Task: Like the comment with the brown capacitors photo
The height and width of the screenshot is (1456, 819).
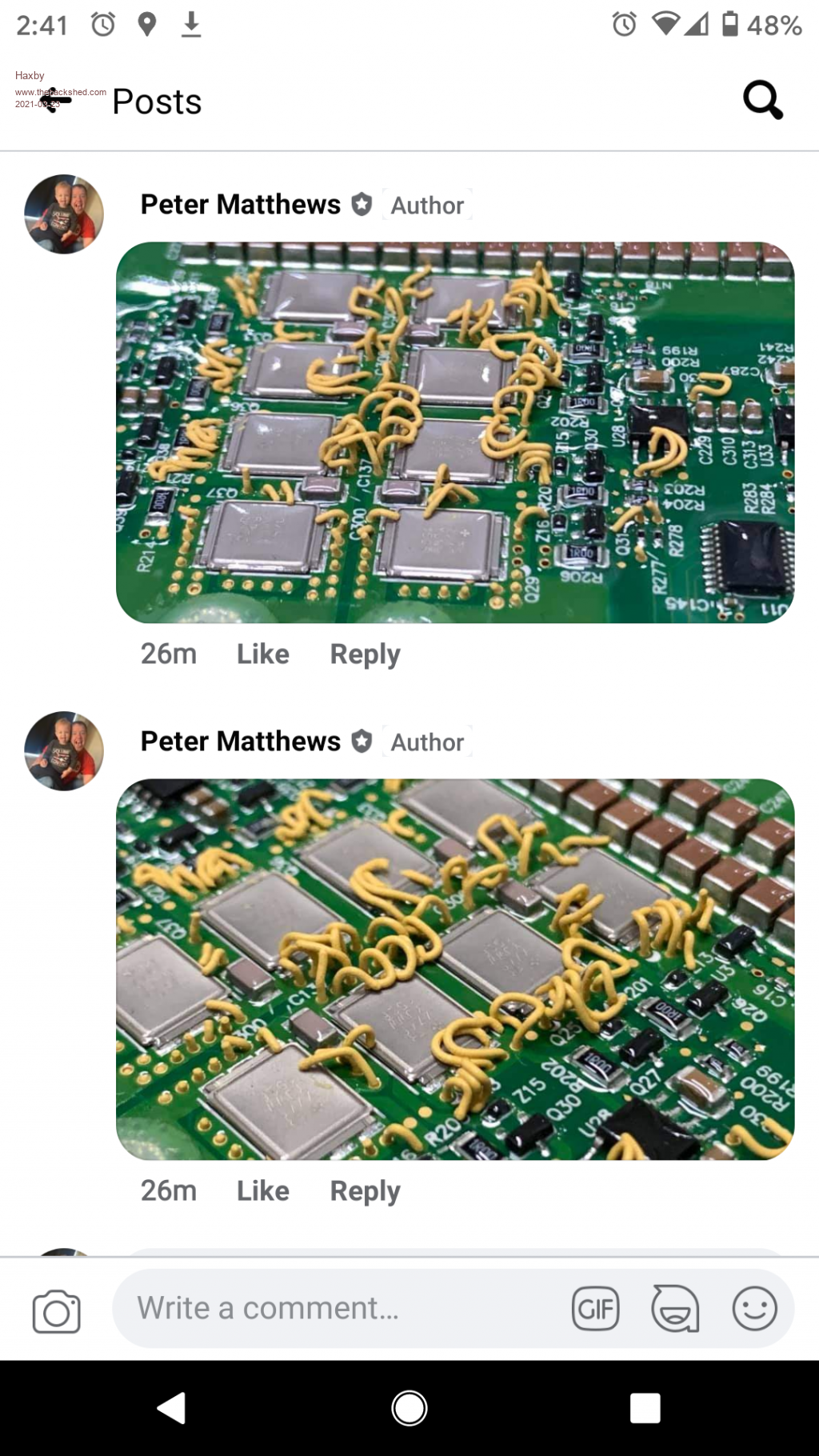Action: 262,1190
